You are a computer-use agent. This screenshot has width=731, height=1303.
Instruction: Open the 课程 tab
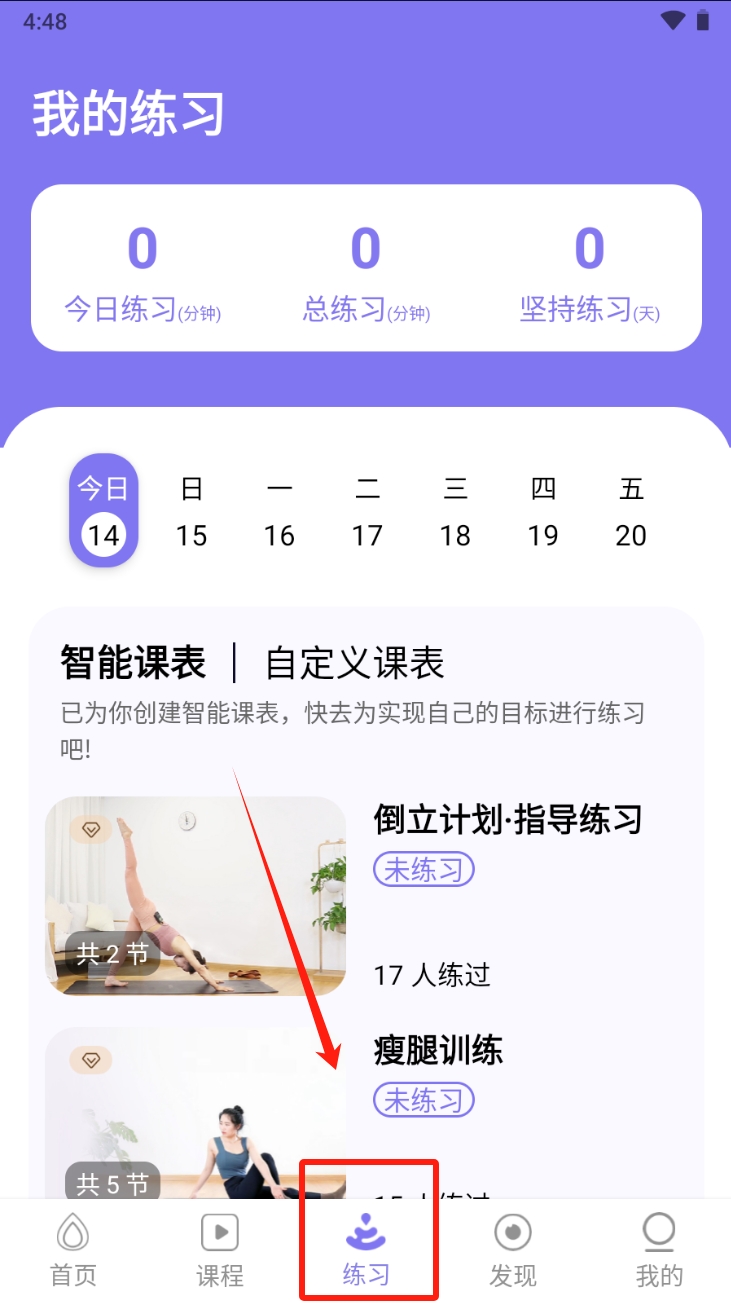220,1250
